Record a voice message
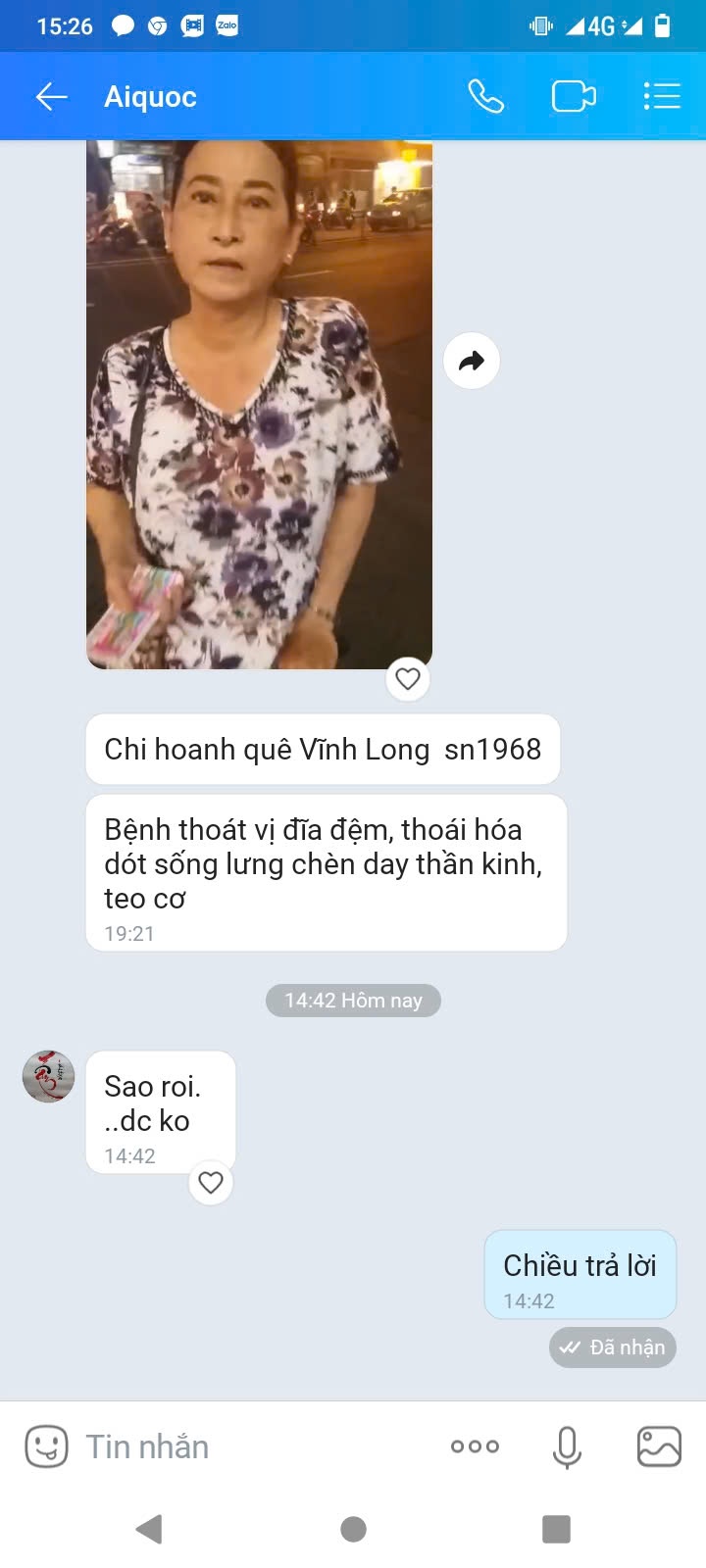Viewport: 706px width, 1568px height. (x=567, y=1446)
